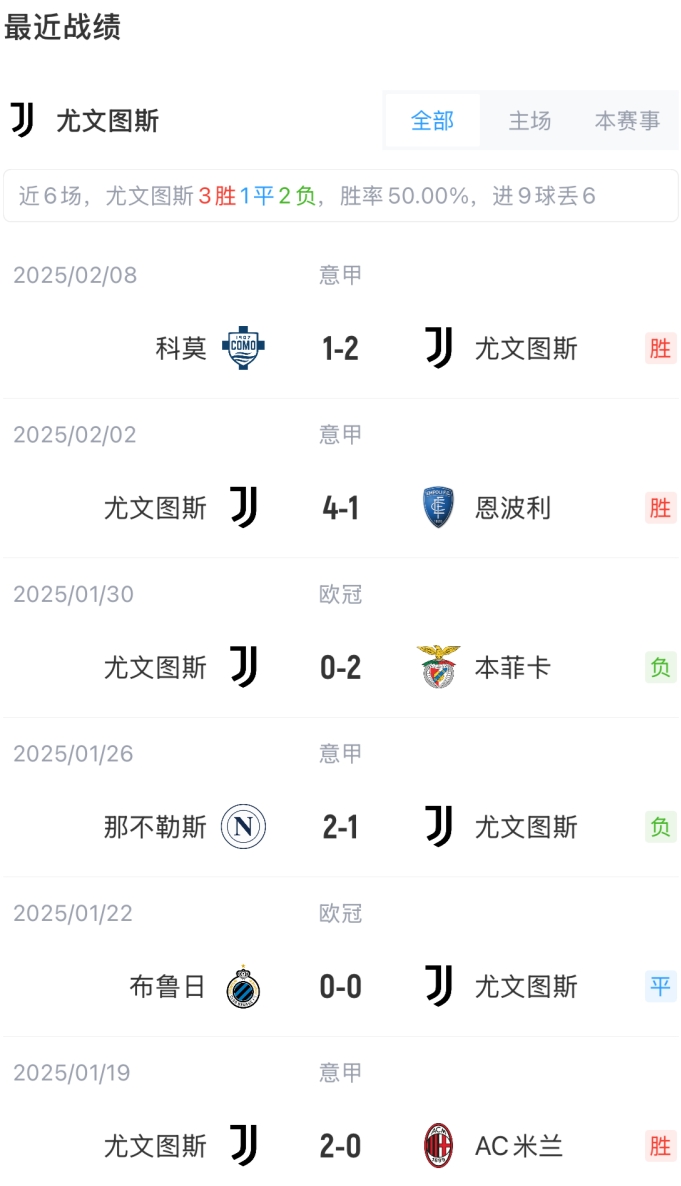Switch to the 全部 filter tab
Screen dimensions: 681x1186
[x=432, y=121]
